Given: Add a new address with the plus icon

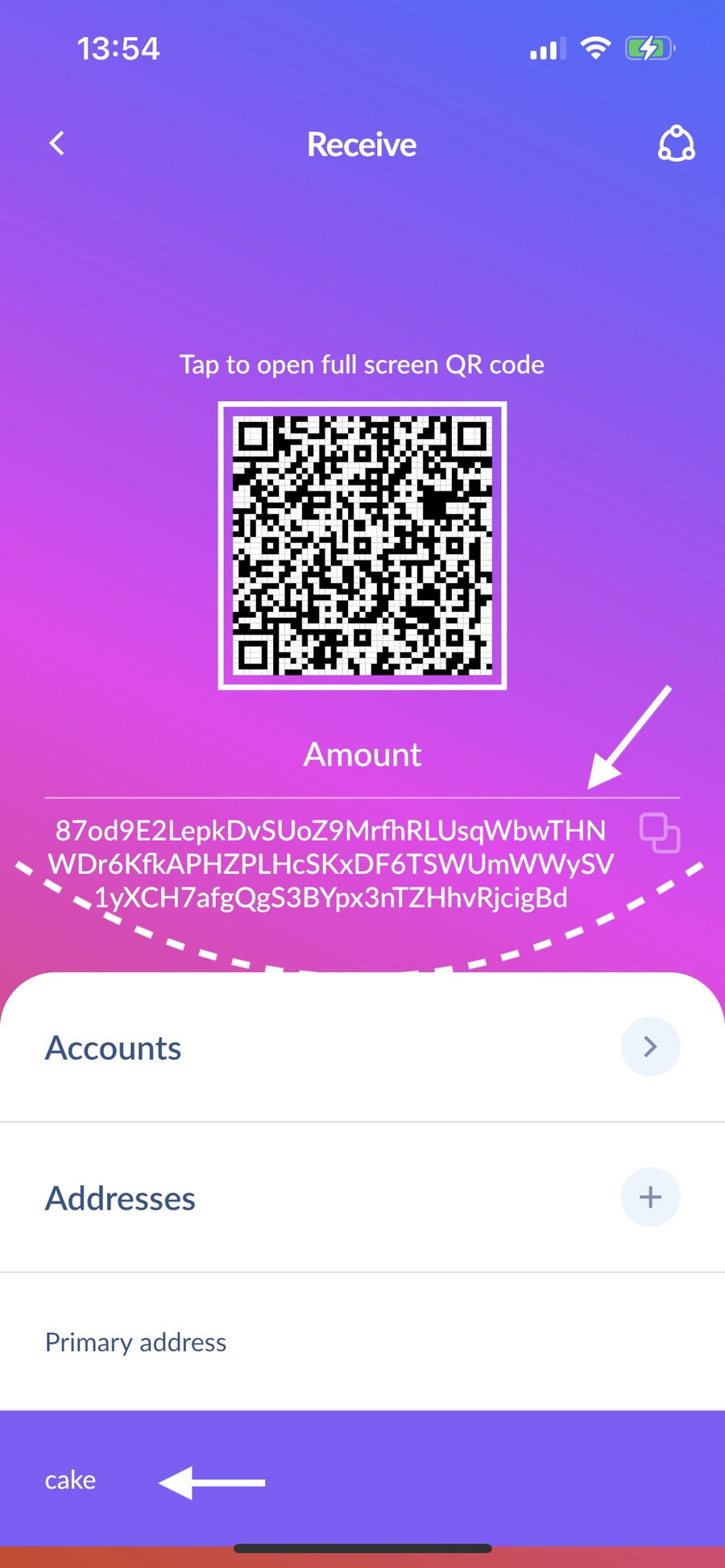Looking at the screenshot, I should coord(649,1198).
